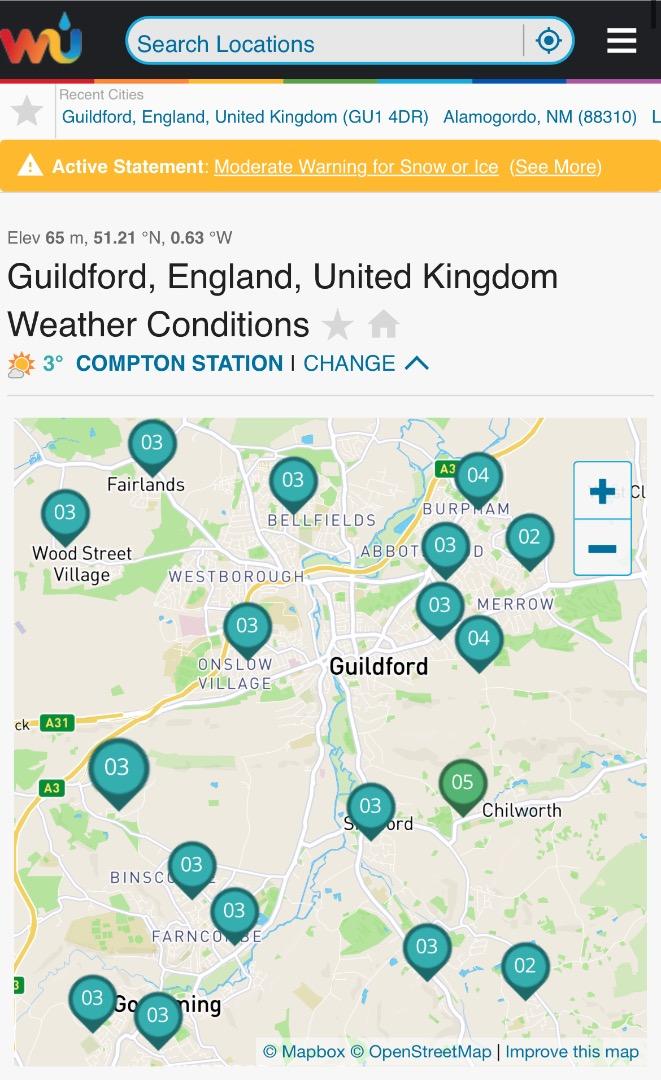Open Moderate Warning for Snow or Ice
Image resolution: width=661 pixels, height=1080 pixels.
click(356, 167)
